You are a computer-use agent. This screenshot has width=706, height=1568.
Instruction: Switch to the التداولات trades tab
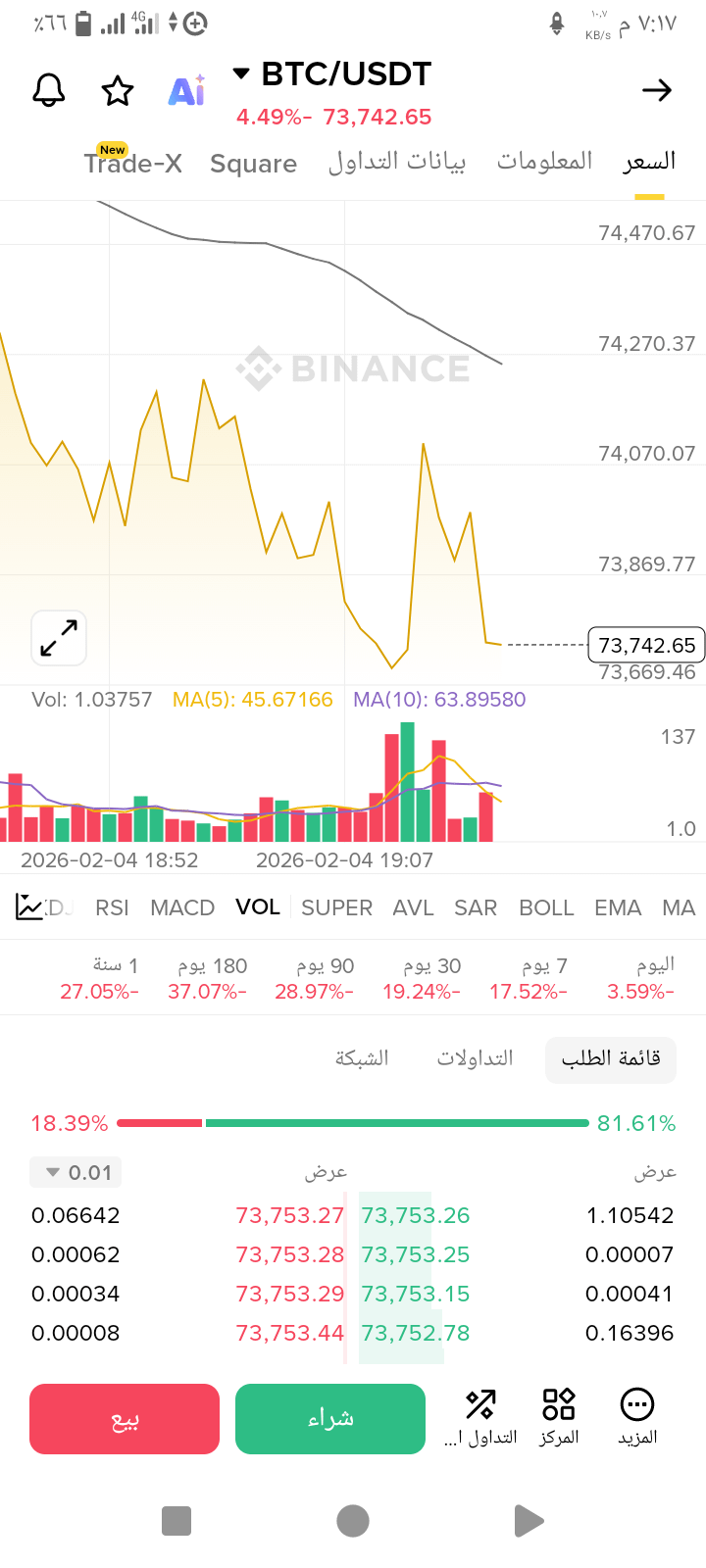point(476,1058)
